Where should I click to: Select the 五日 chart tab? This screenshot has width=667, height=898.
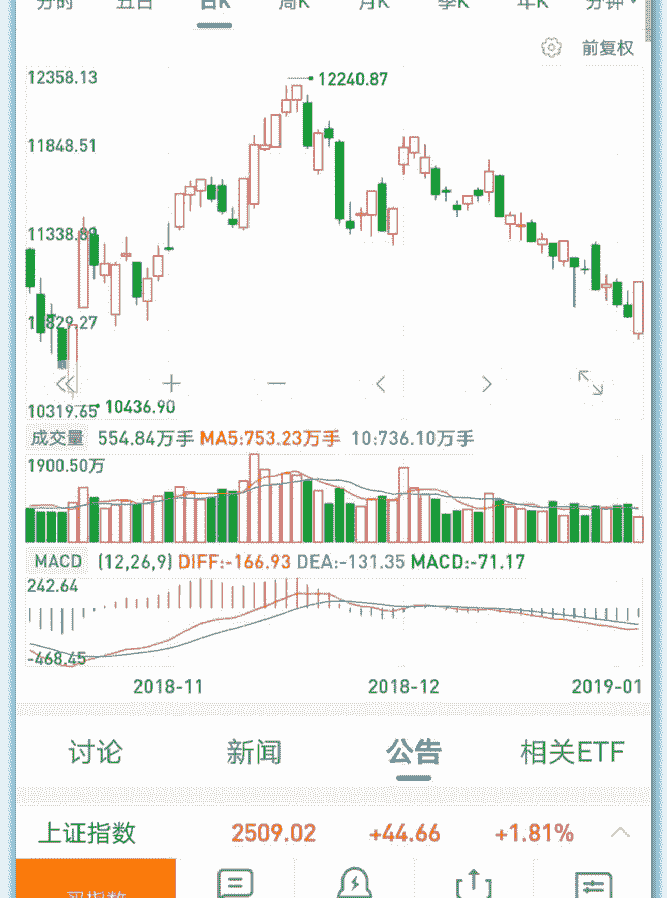pyautogui.click(x=134, y=5)
